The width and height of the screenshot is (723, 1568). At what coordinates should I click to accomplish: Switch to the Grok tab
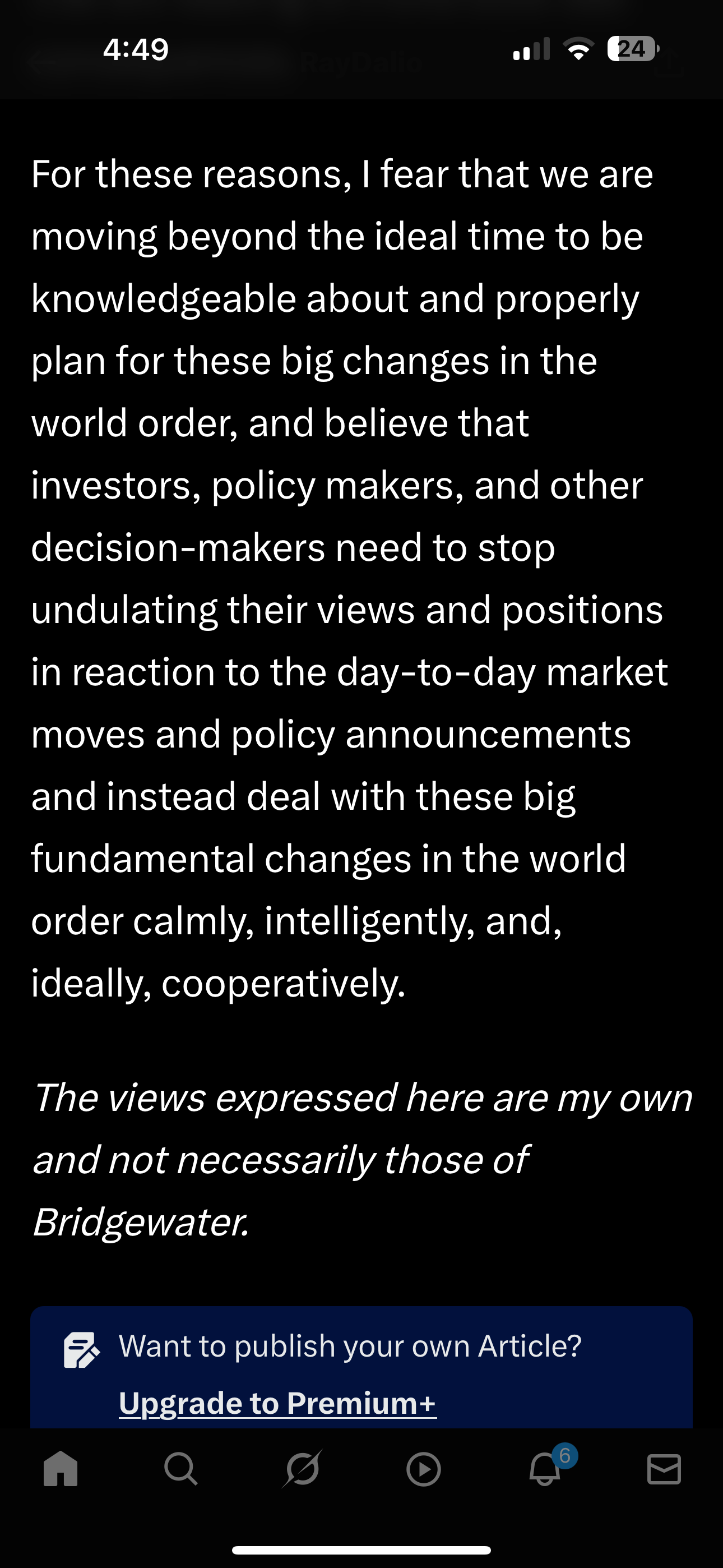tap(302, 1469)
